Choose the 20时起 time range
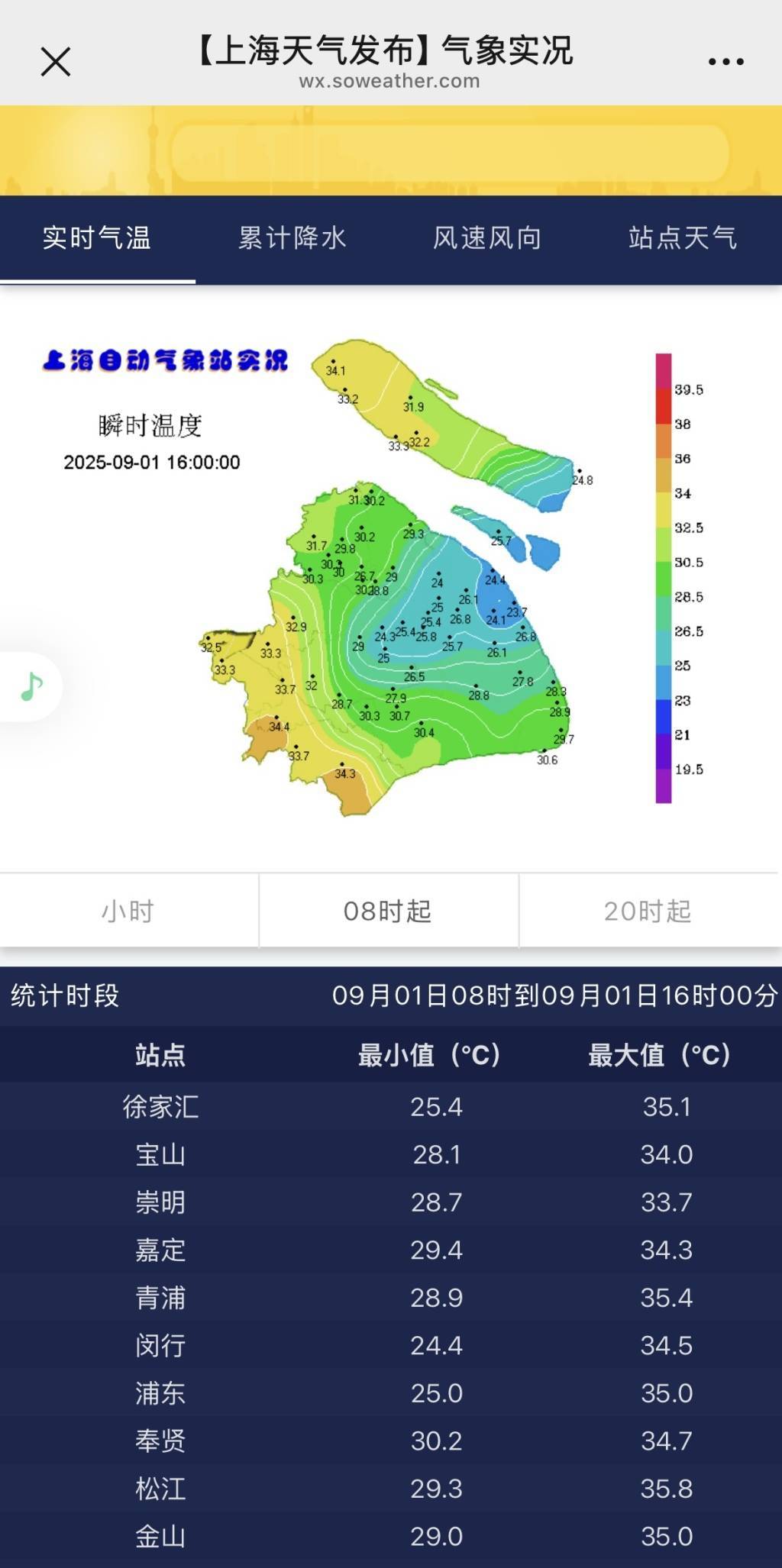Screen dimensions: 782x1568 click(x=648, y=911)
